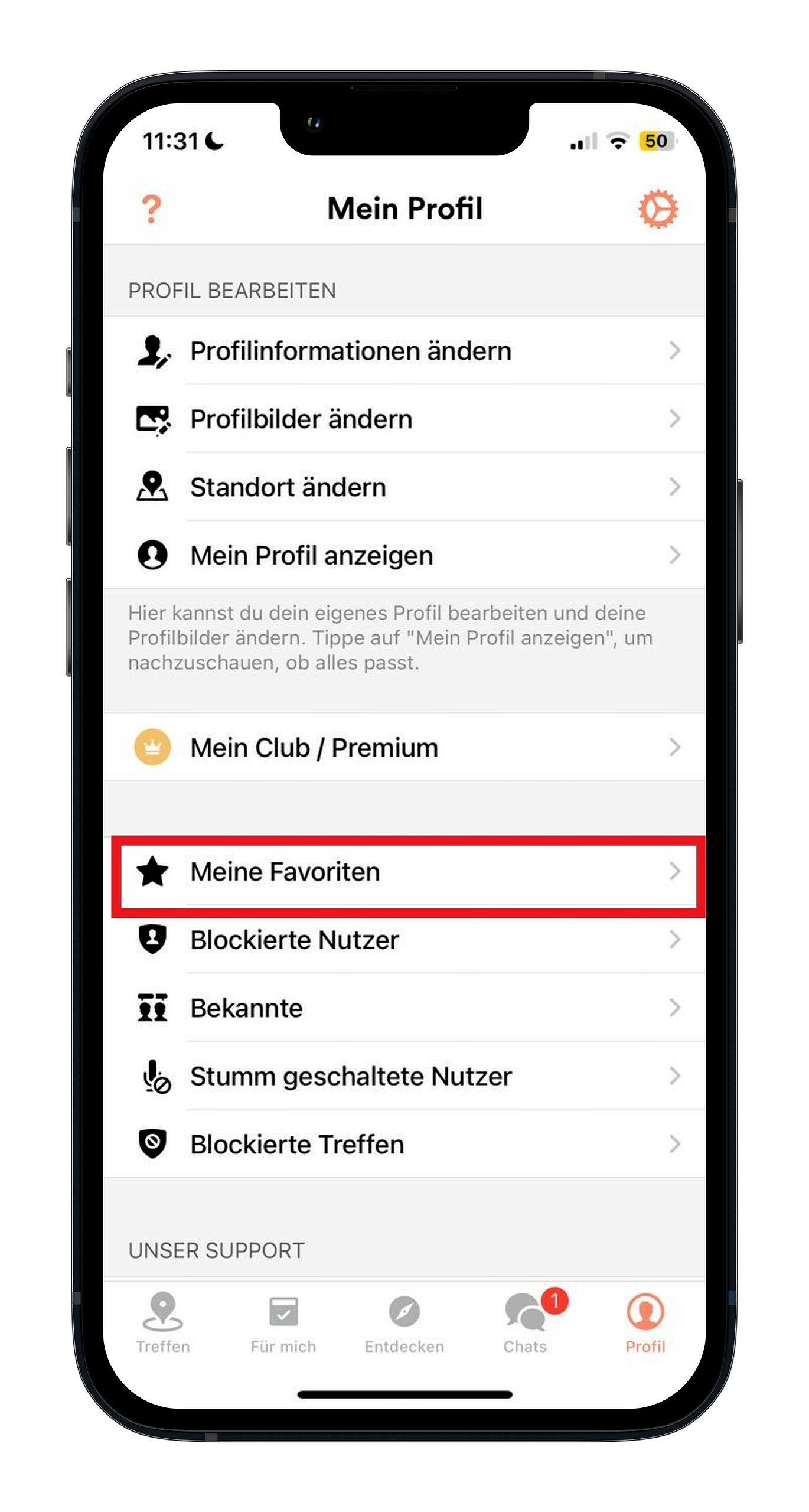809x1512 pixels.
Task: Open Profilinformationen ändern
Action: coord(404,351)
